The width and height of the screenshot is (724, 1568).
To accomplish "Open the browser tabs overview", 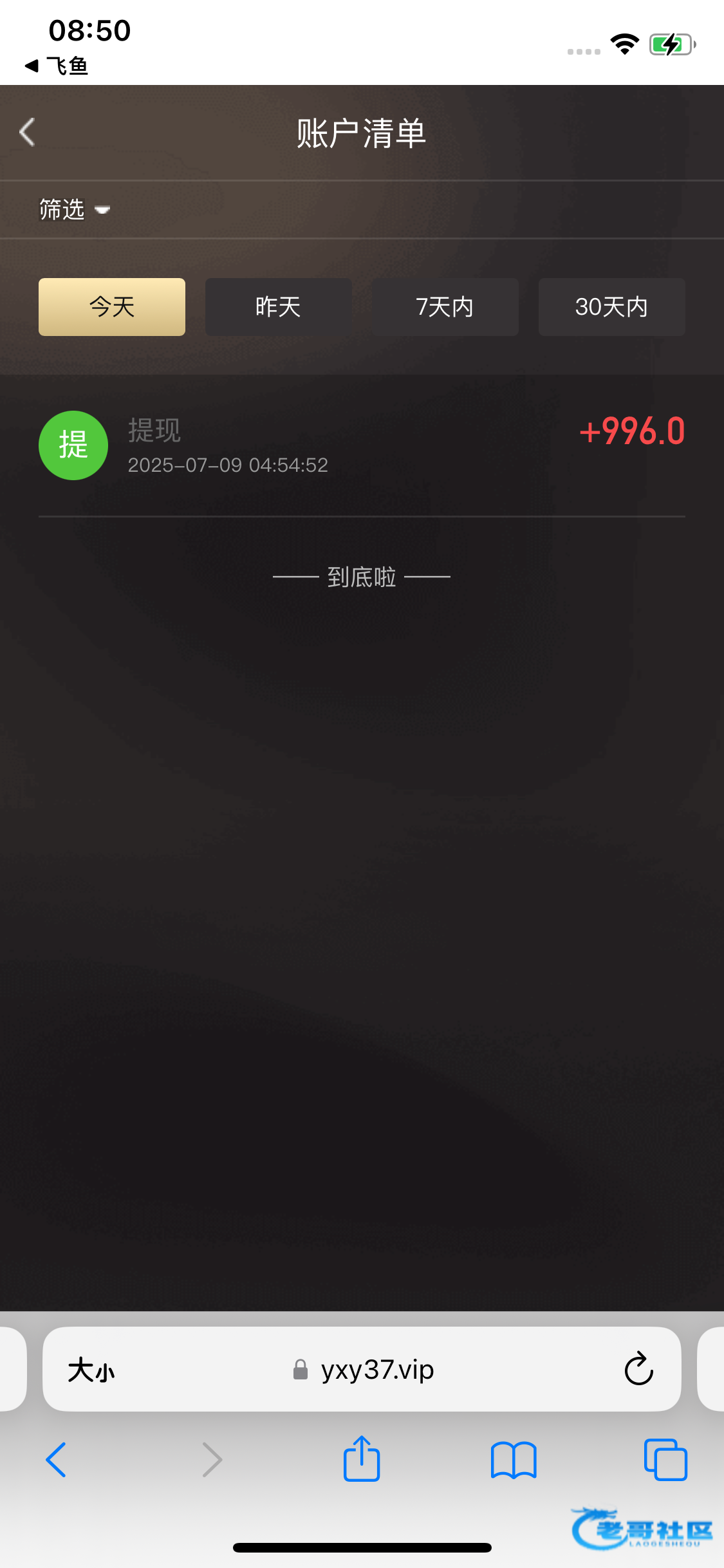I will [x=665, y=1460].
